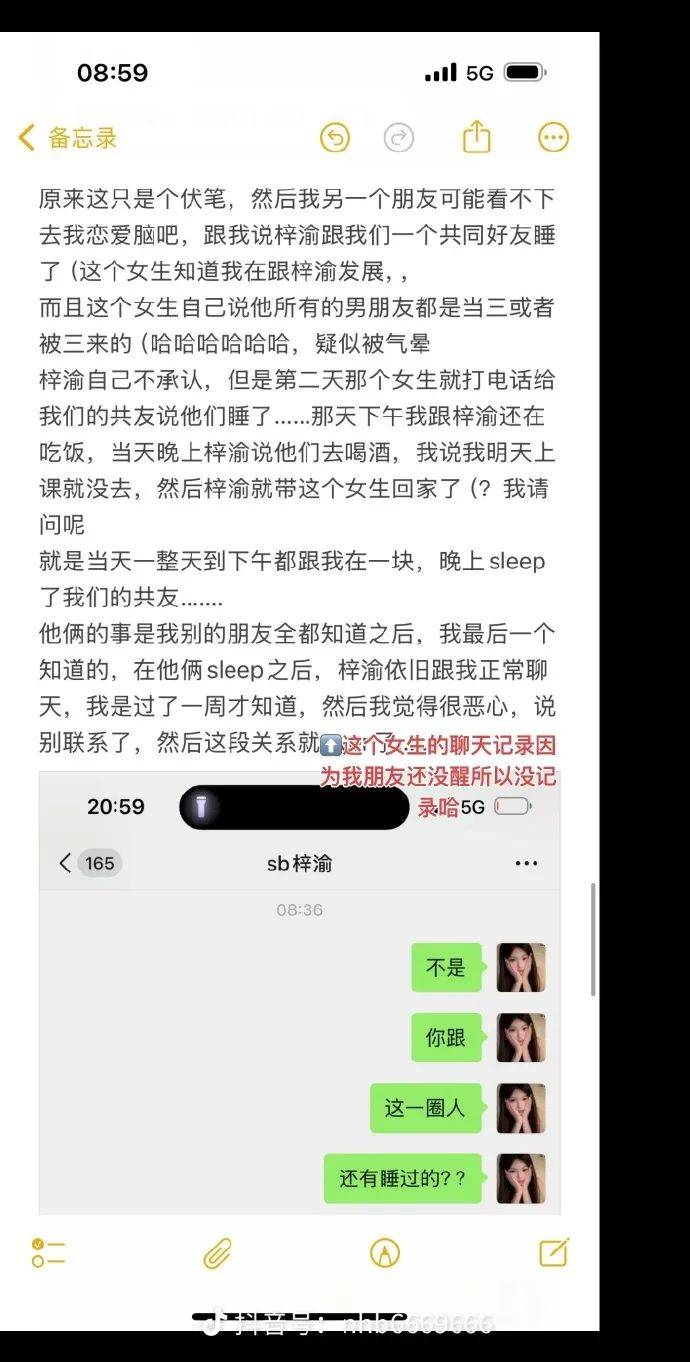Open the markup pen tool
This screenshot has width=690, height=1362.
[384, 1252]
